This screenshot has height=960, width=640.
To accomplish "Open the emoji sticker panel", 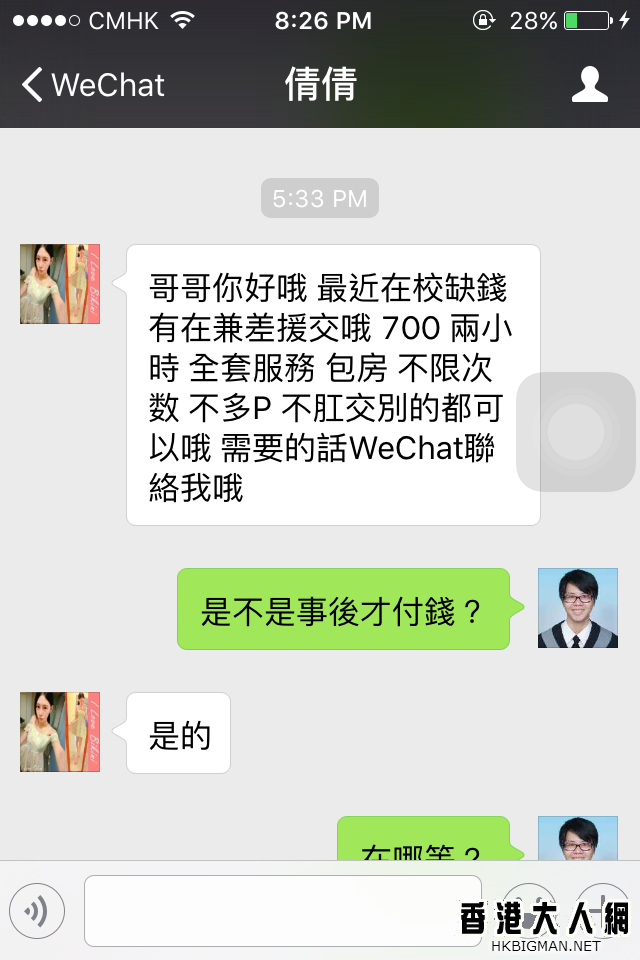I will point(528,911).
